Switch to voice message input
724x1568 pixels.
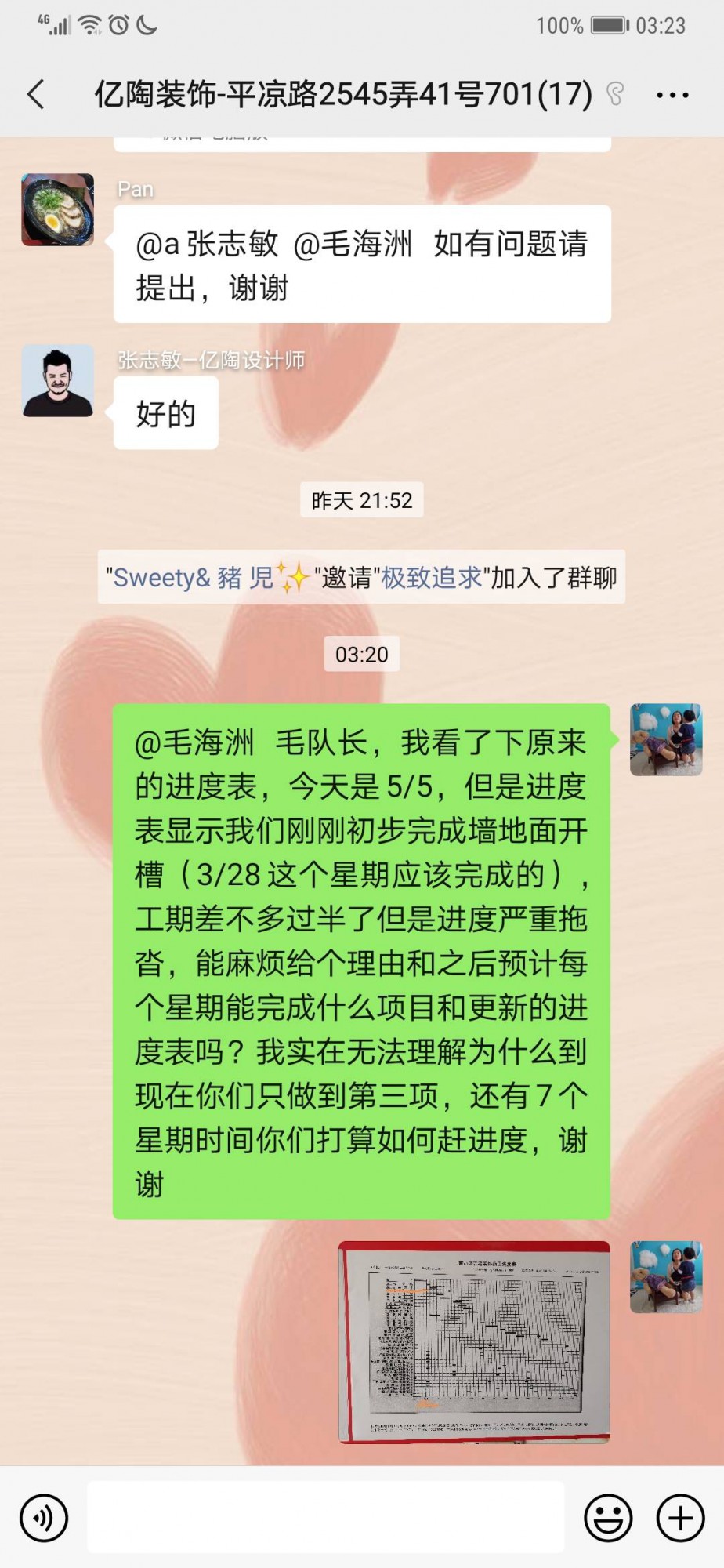tap(44, 1518)
